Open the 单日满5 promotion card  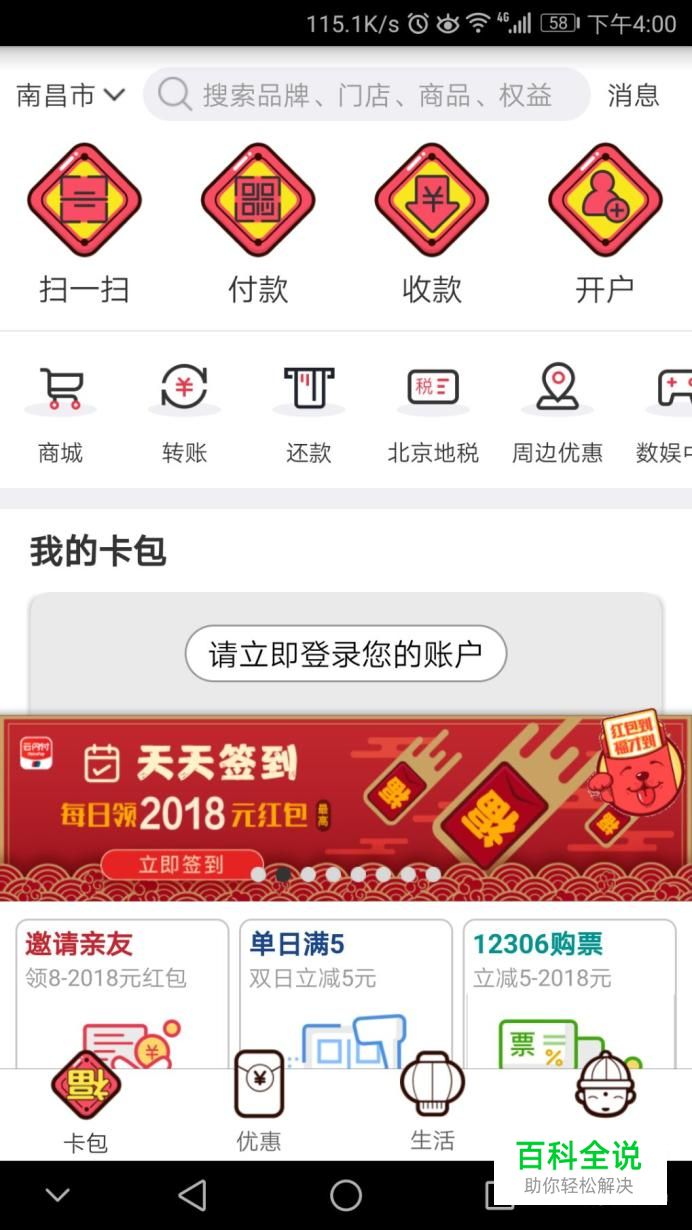(345, 990)
